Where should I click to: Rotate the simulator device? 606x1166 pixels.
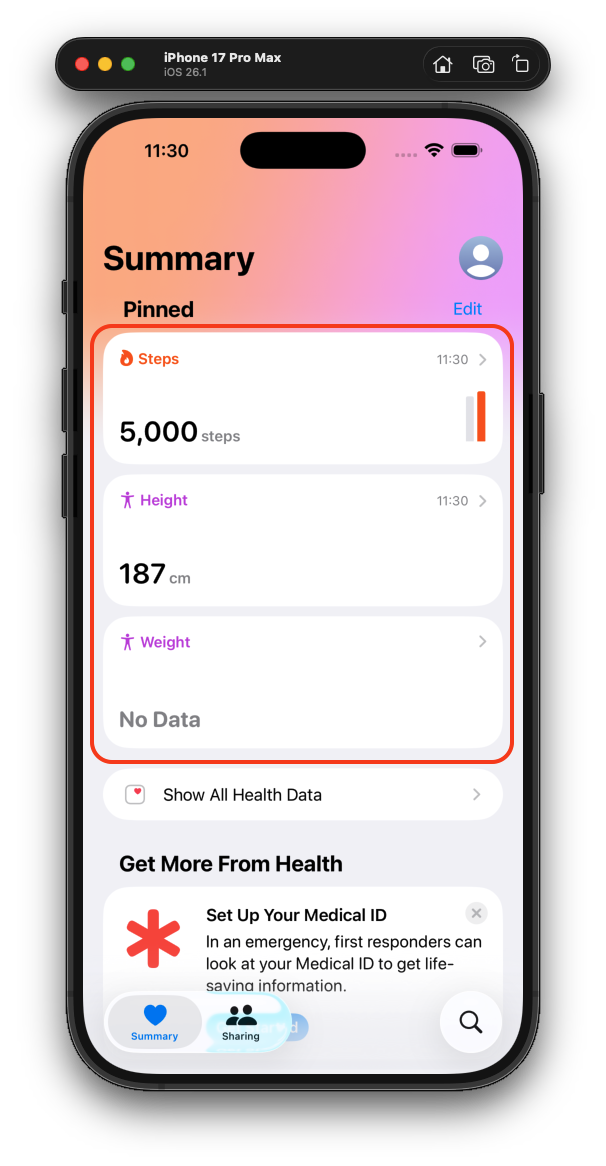[x=521, y=65]
